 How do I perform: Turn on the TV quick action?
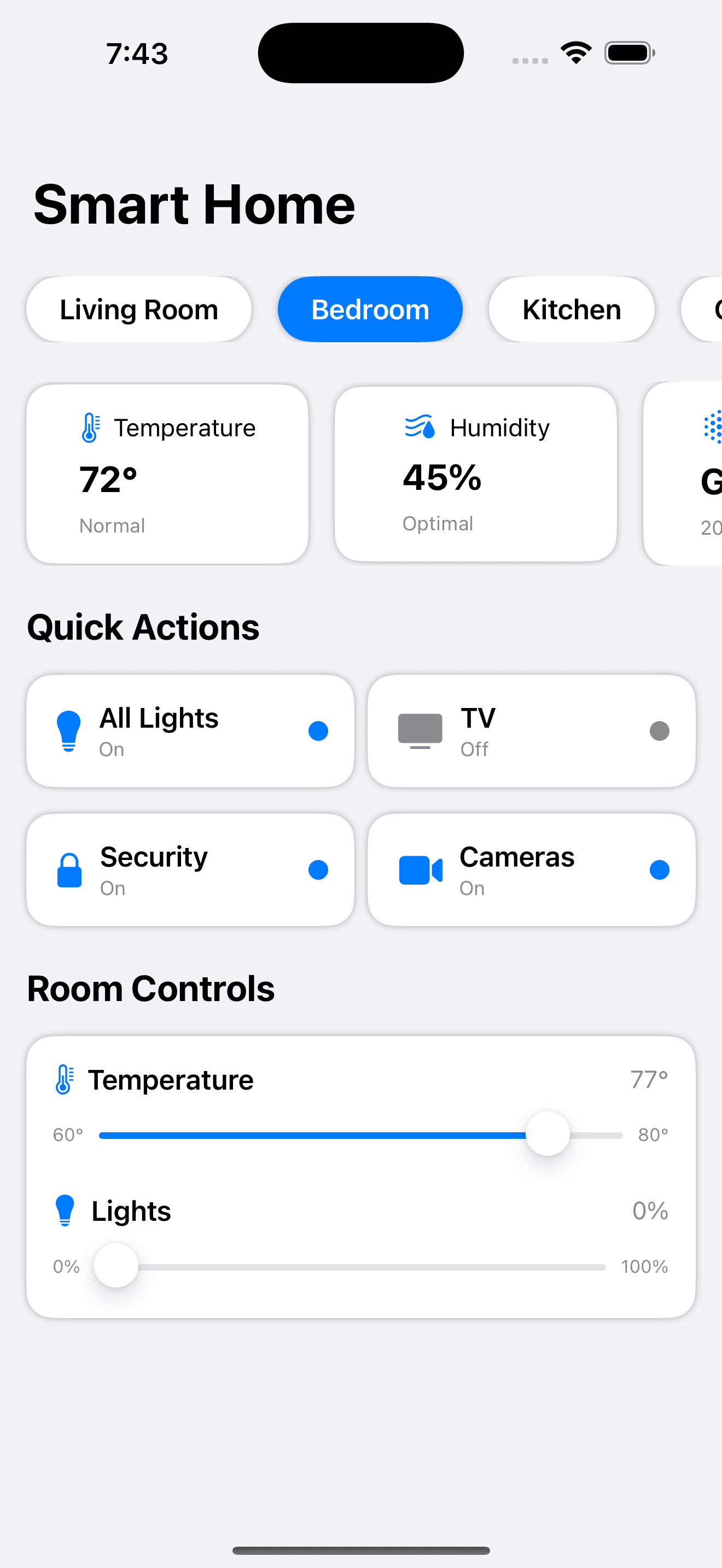(532, 730)
